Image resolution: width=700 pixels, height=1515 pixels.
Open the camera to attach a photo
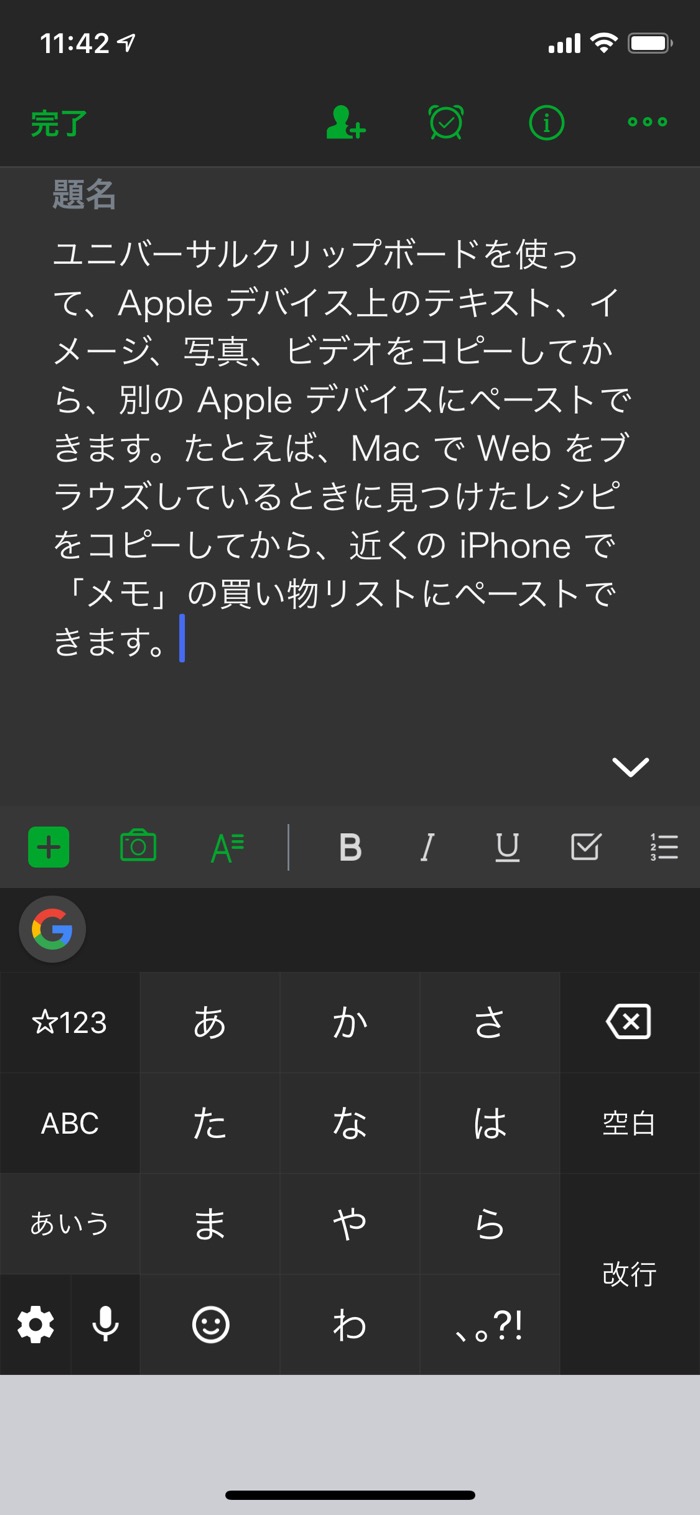point(138,846)
